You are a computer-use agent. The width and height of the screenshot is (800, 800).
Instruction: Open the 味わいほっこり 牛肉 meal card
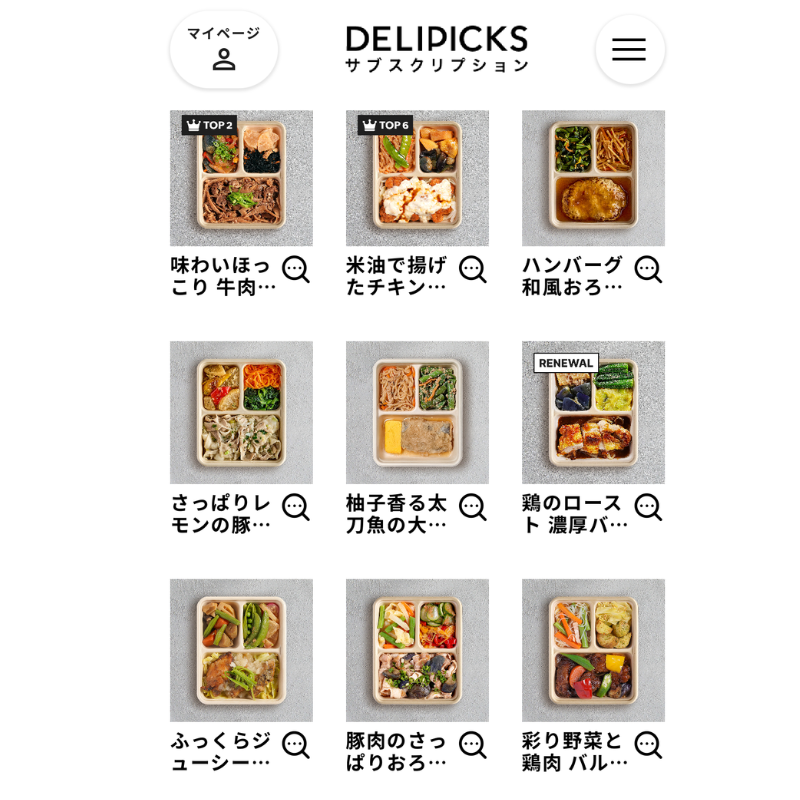tap(241, 178)
